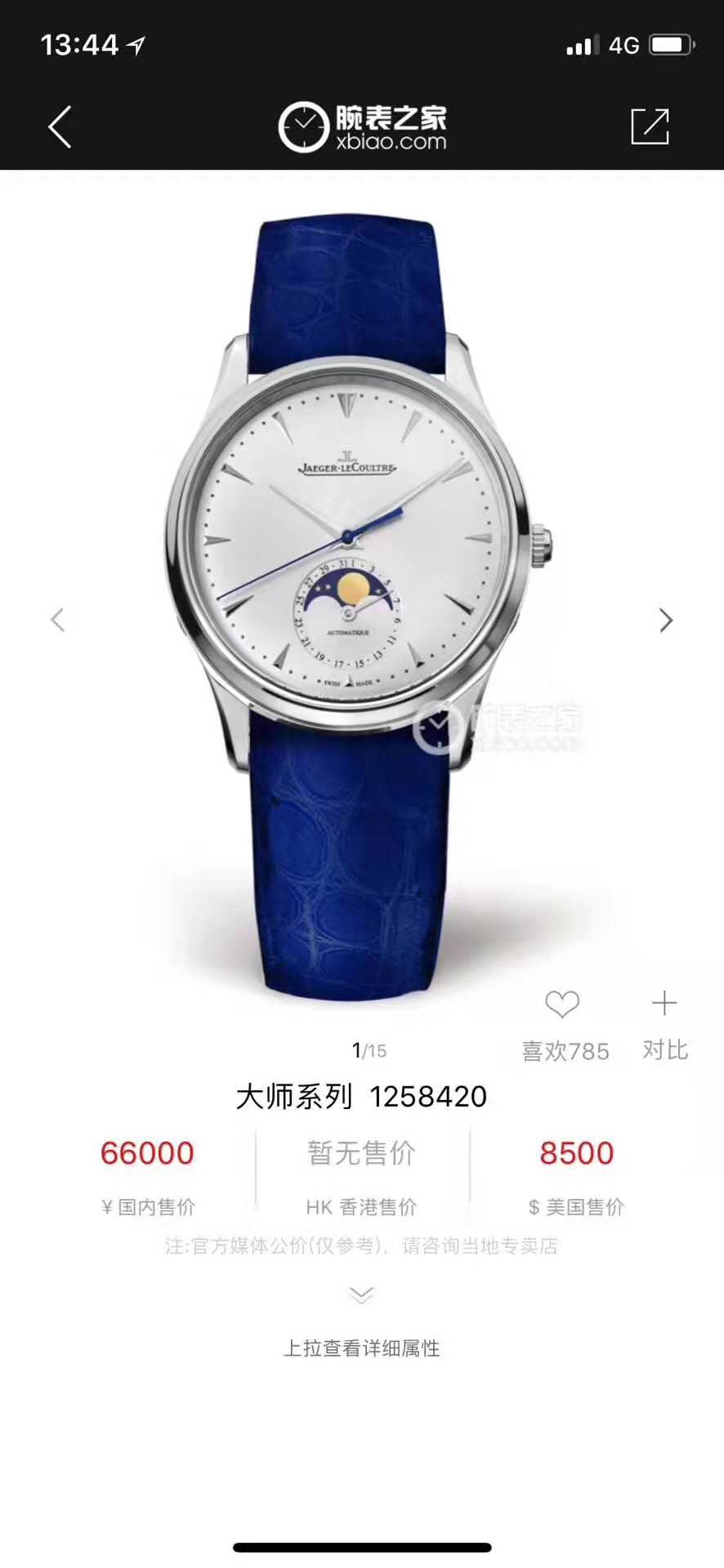Show the next watch photo
The height and width of the screenshot is (1568, 724).
[x=666, y=621]
